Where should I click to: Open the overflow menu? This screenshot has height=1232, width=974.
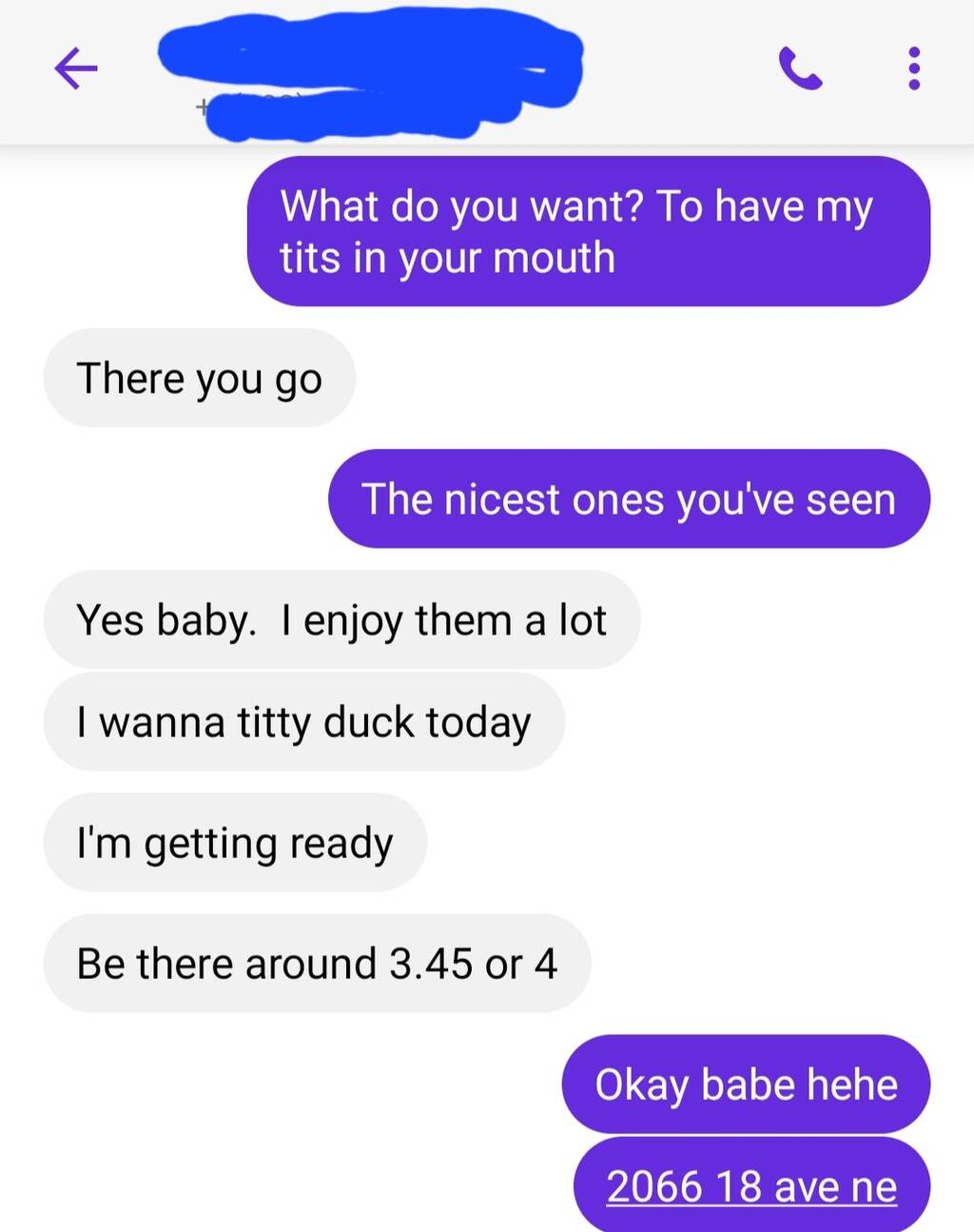(914, 68)
